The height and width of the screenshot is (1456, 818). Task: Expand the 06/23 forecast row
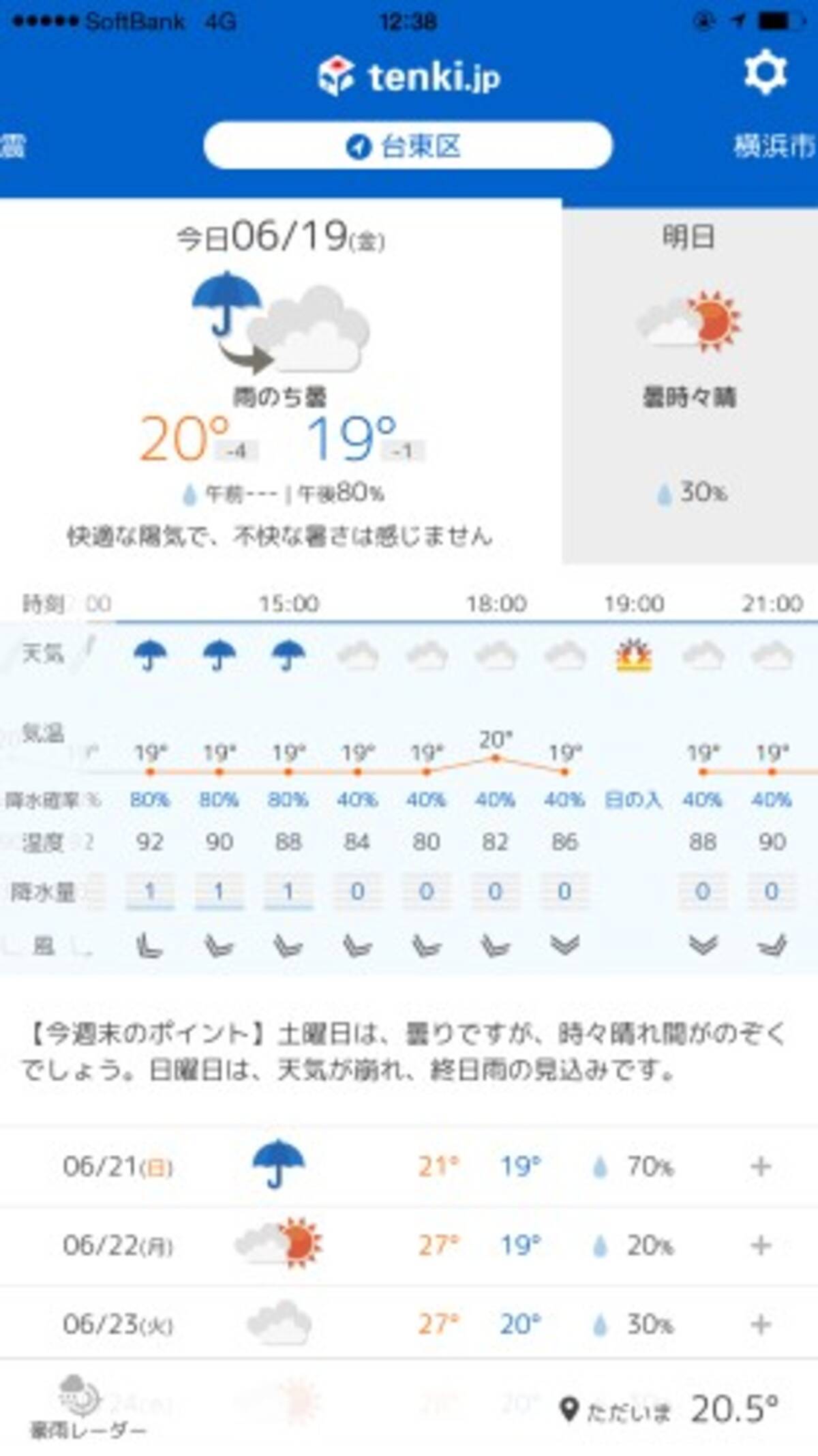pos(760,1324)
